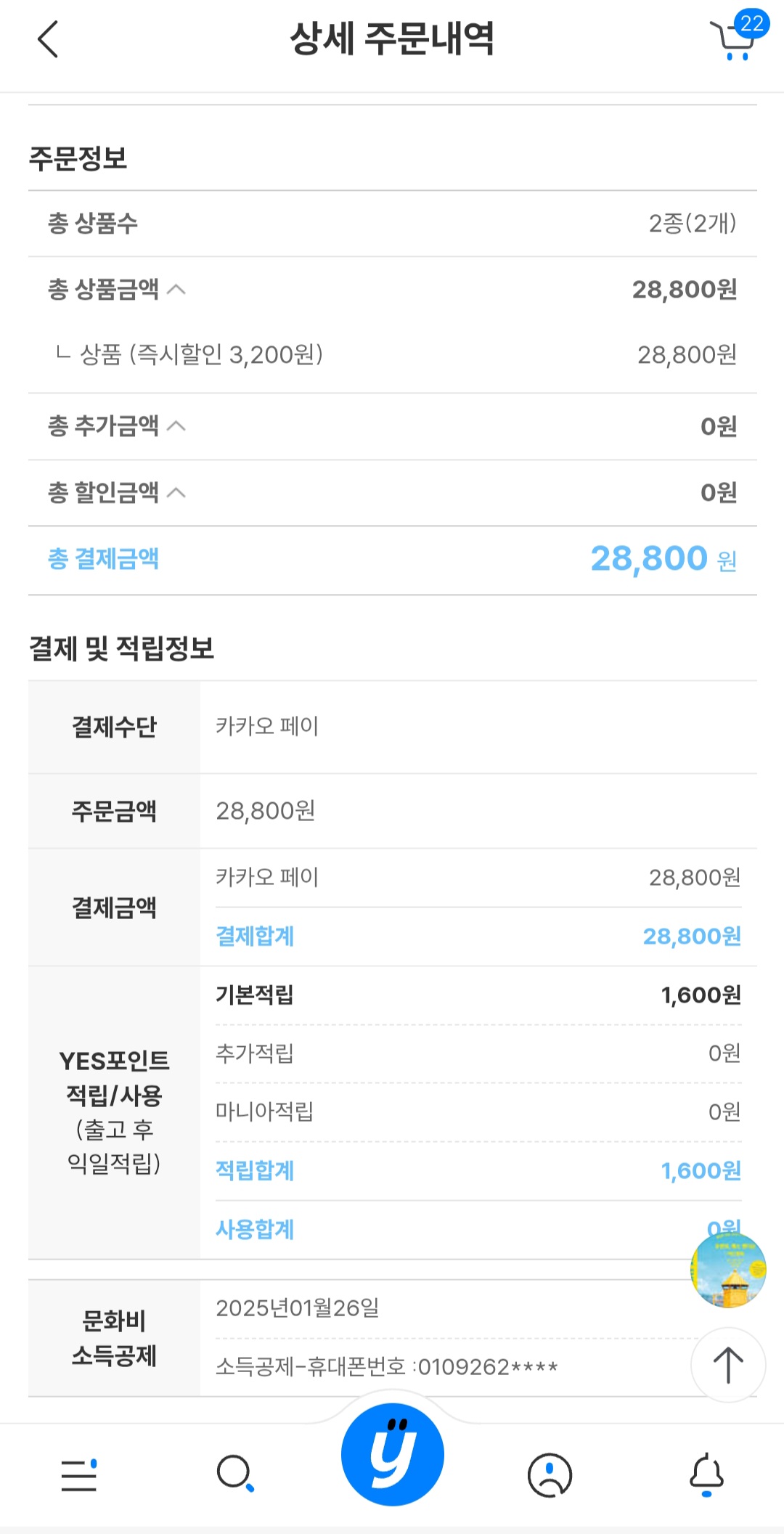Screen dimensions: 784x1534
Task: Collapse the 총 추가금액 section
Action: (176, 426)
